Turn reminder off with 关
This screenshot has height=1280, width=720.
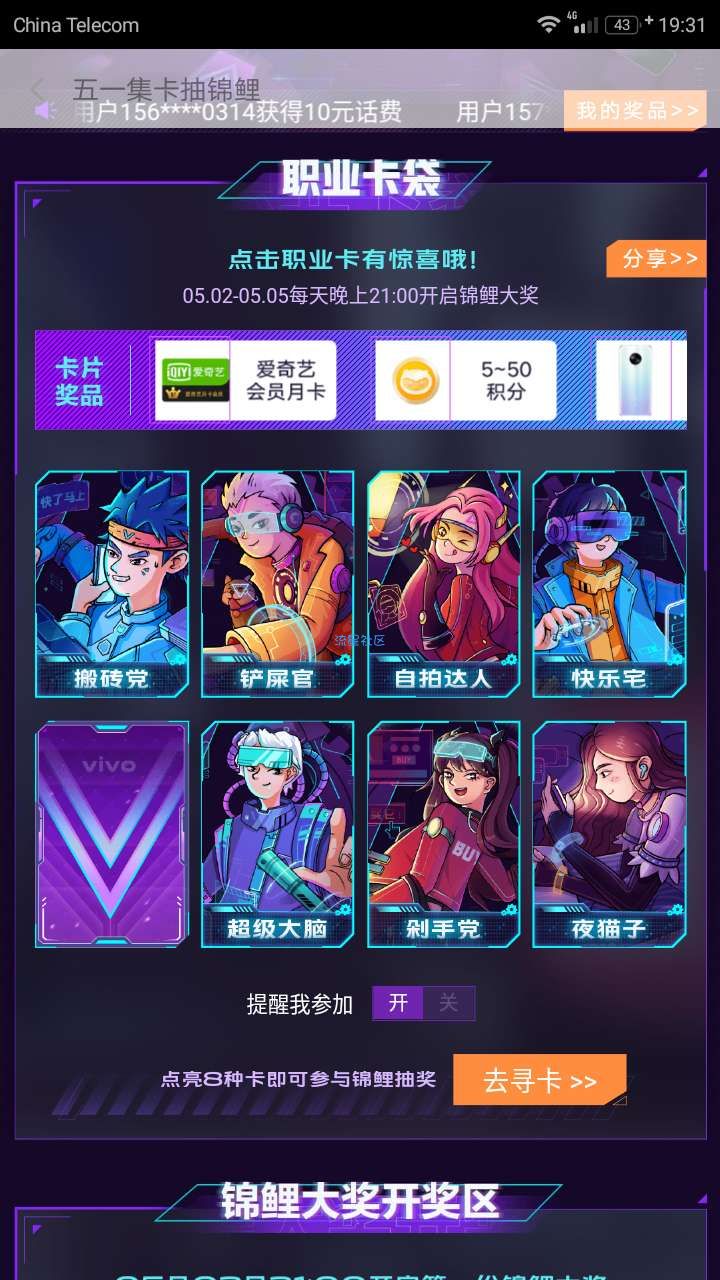(449, 1003)
